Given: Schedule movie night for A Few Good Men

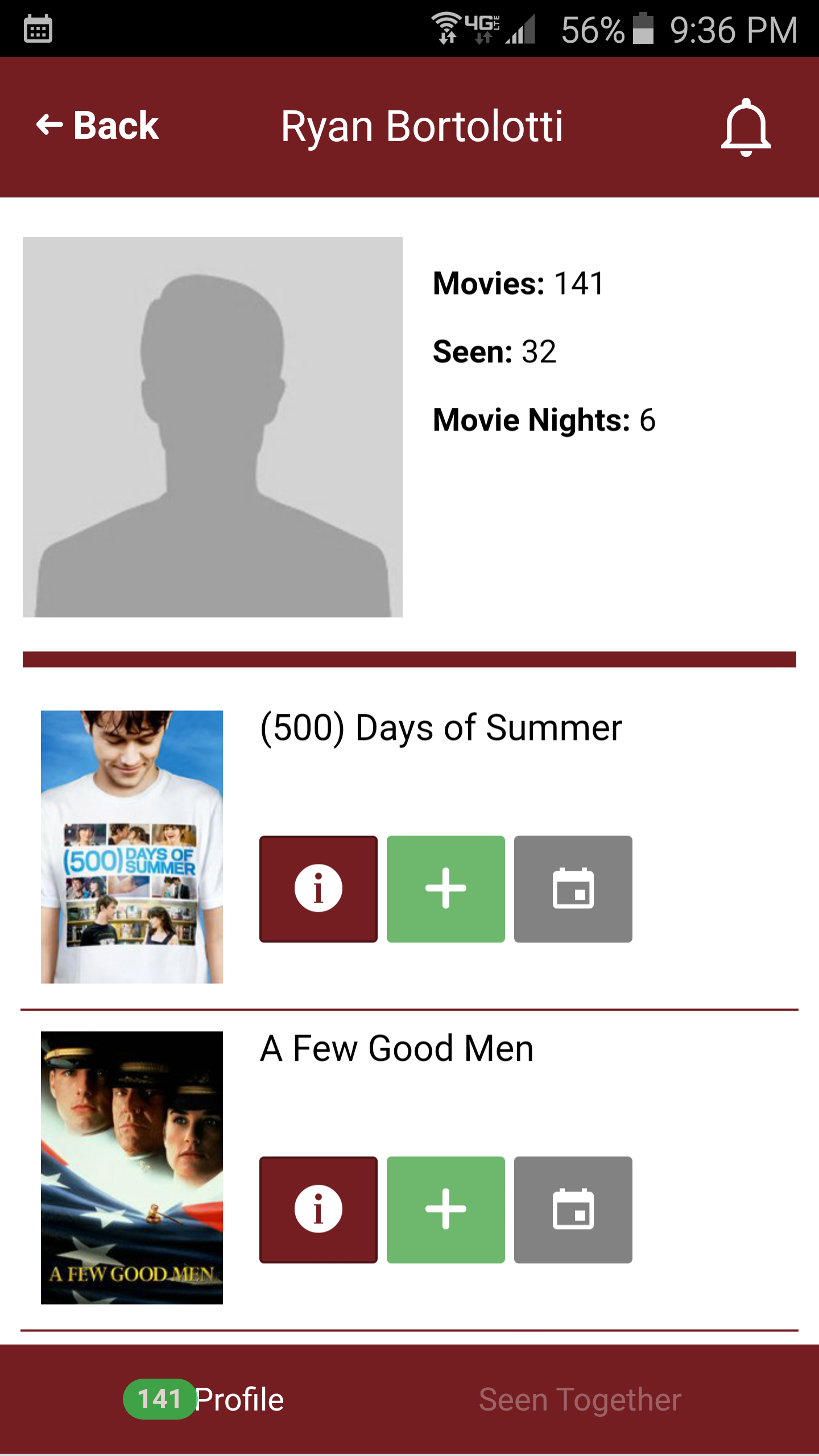Looking at the screenshot, I should coord(573,1210).
